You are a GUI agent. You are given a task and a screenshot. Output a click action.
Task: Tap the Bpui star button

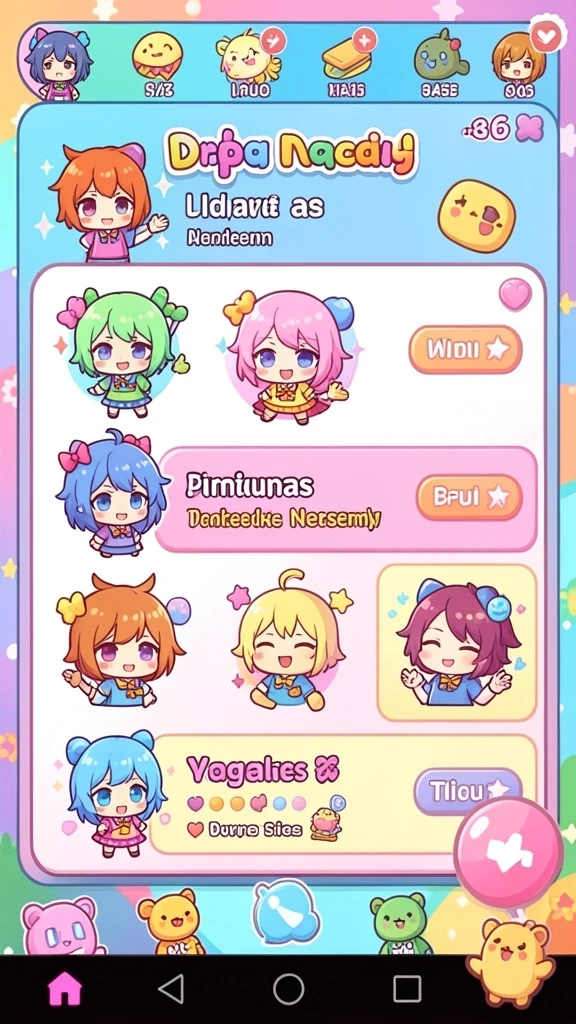[x=469, y=497]
